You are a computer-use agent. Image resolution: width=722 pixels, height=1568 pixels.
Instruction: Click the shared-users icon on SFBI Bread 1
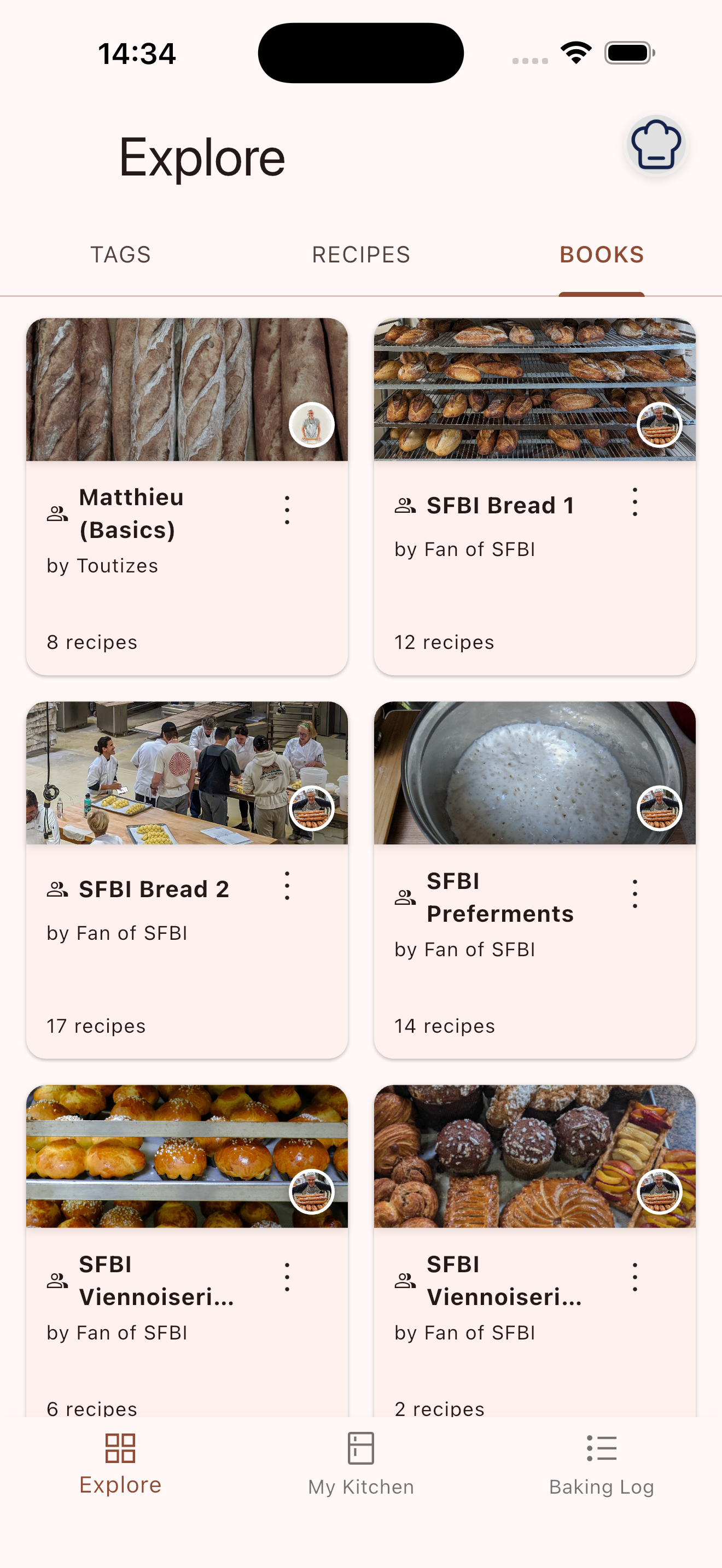pyautogui.click(x=405, y=505)
